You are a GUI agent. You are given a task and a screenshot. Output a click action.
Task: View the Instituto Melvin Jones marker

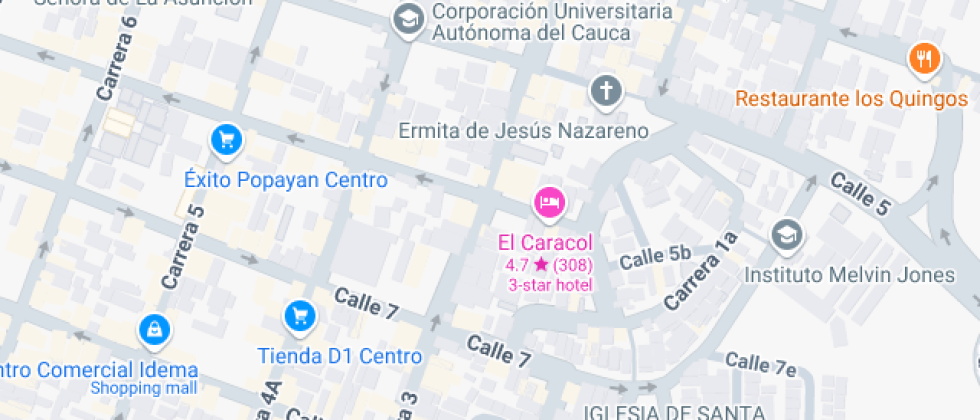pos(787,235)
